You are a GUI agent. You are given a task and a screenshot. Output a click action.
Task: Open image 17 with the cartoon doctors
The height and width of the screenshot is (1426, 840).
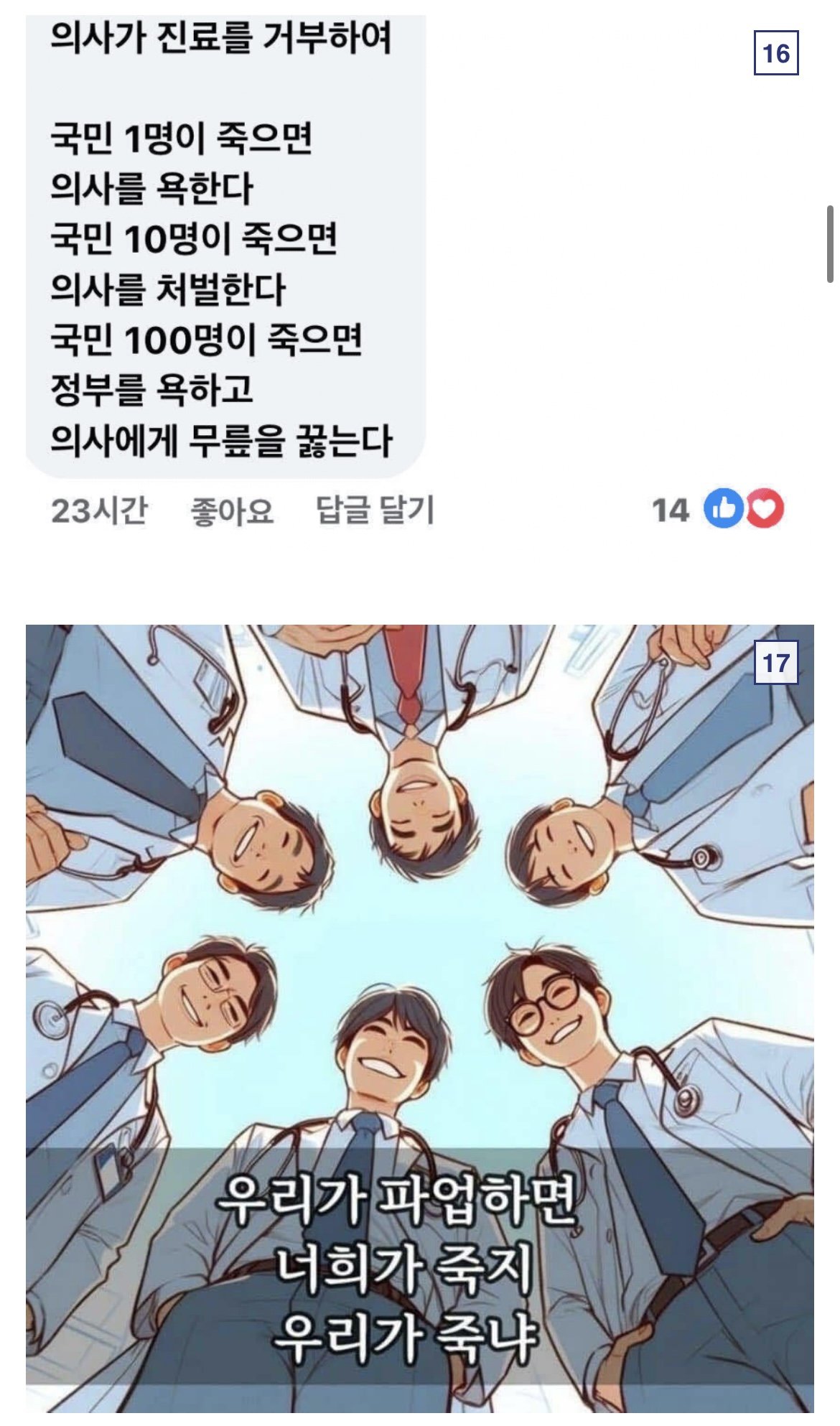pos(419,1020)
